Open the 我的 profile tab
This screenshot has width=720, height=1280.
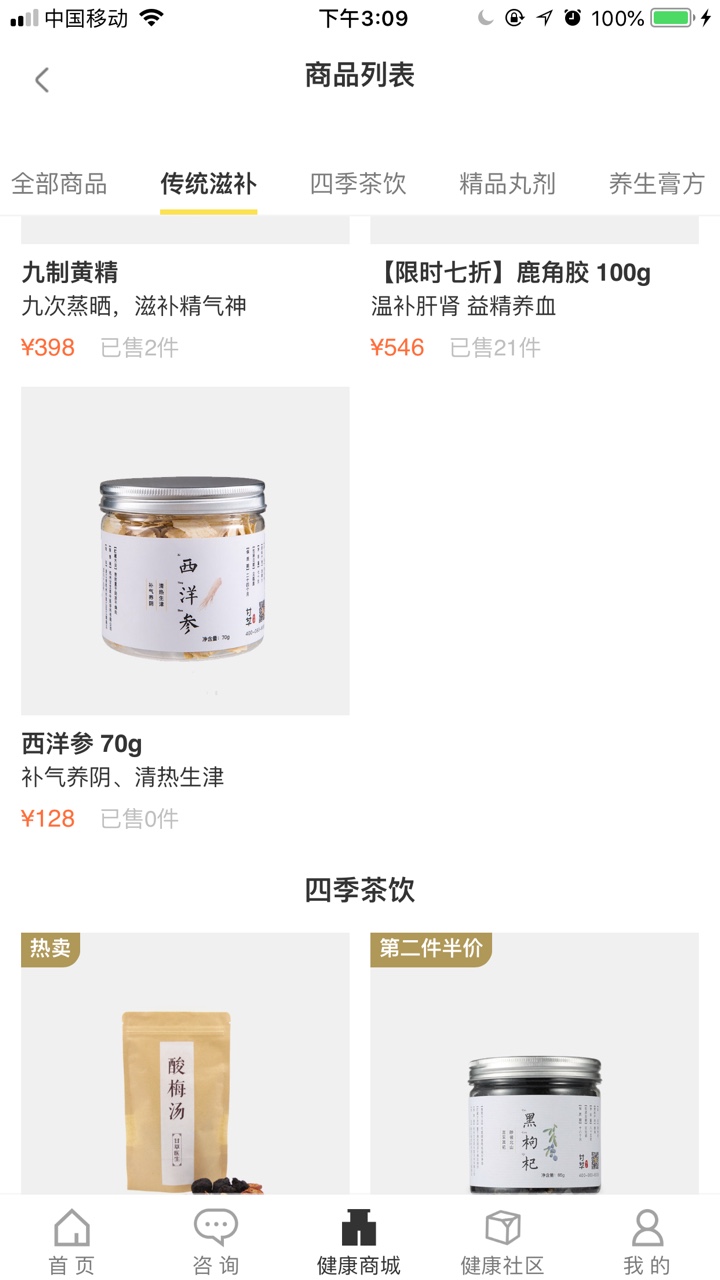[x=647, y=1241]
